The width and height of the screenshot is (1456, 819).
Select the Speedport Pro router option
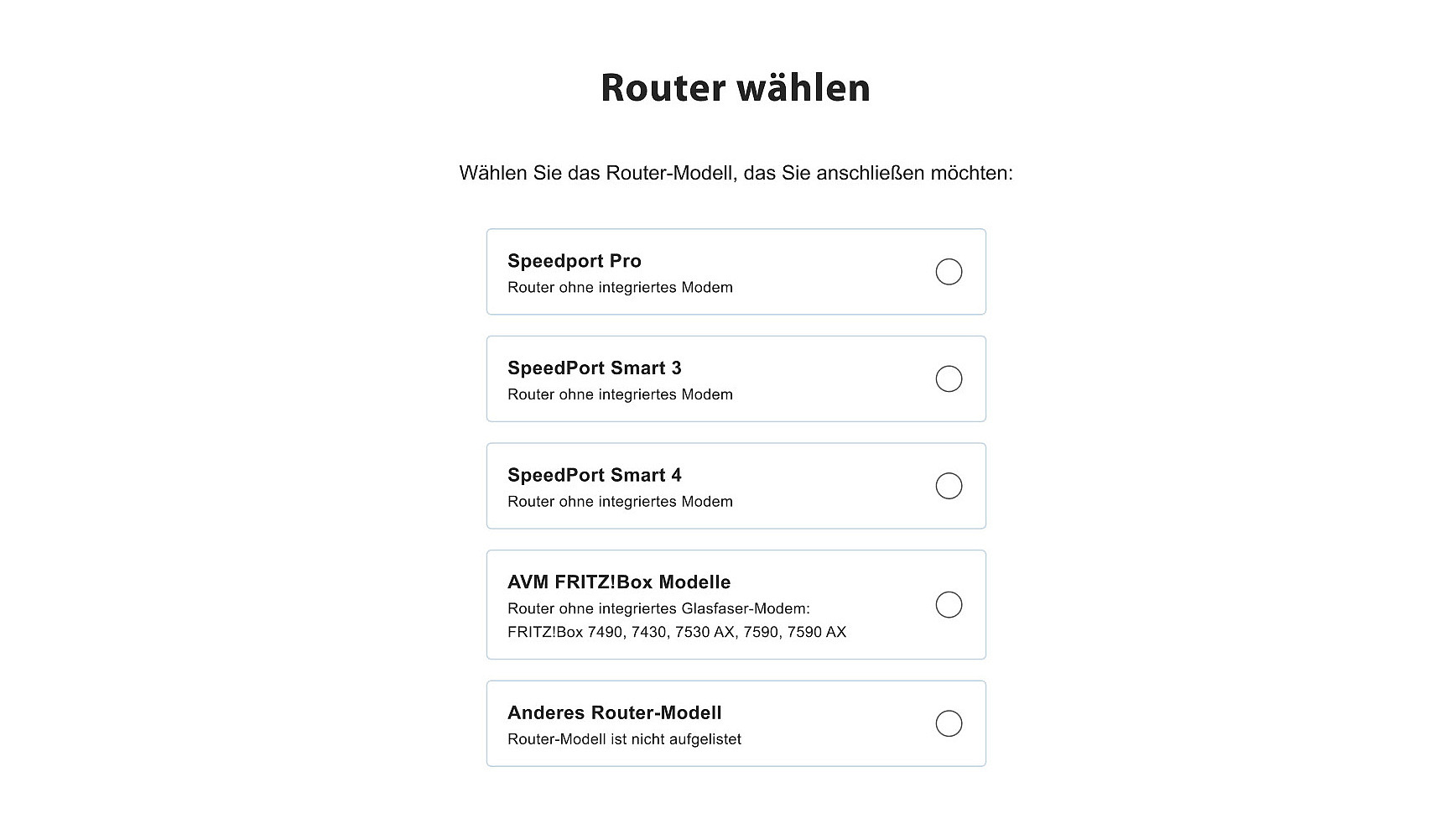pos(949,272)
